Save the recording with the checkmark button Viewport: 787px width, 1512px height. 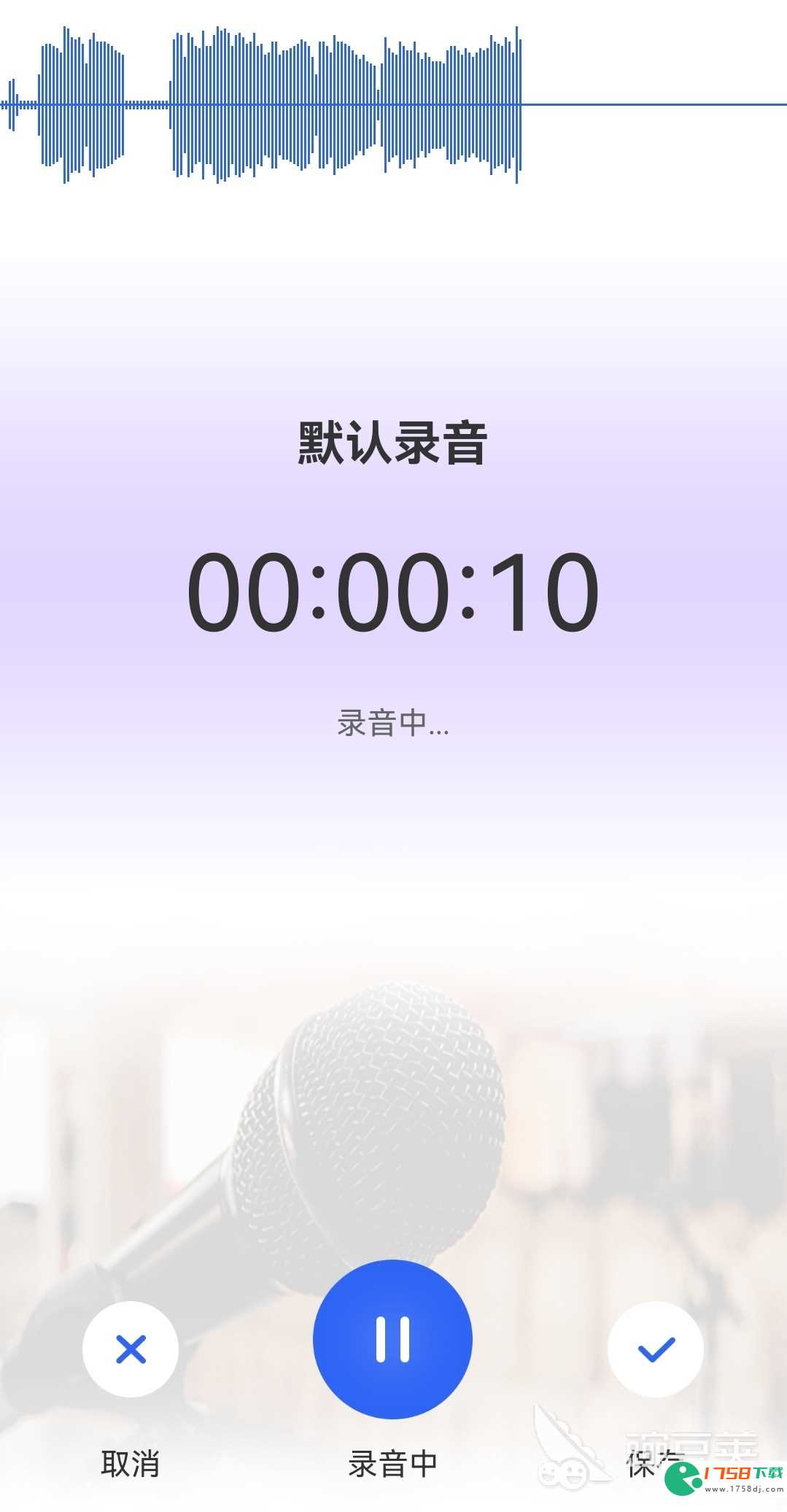[656, 1349]
